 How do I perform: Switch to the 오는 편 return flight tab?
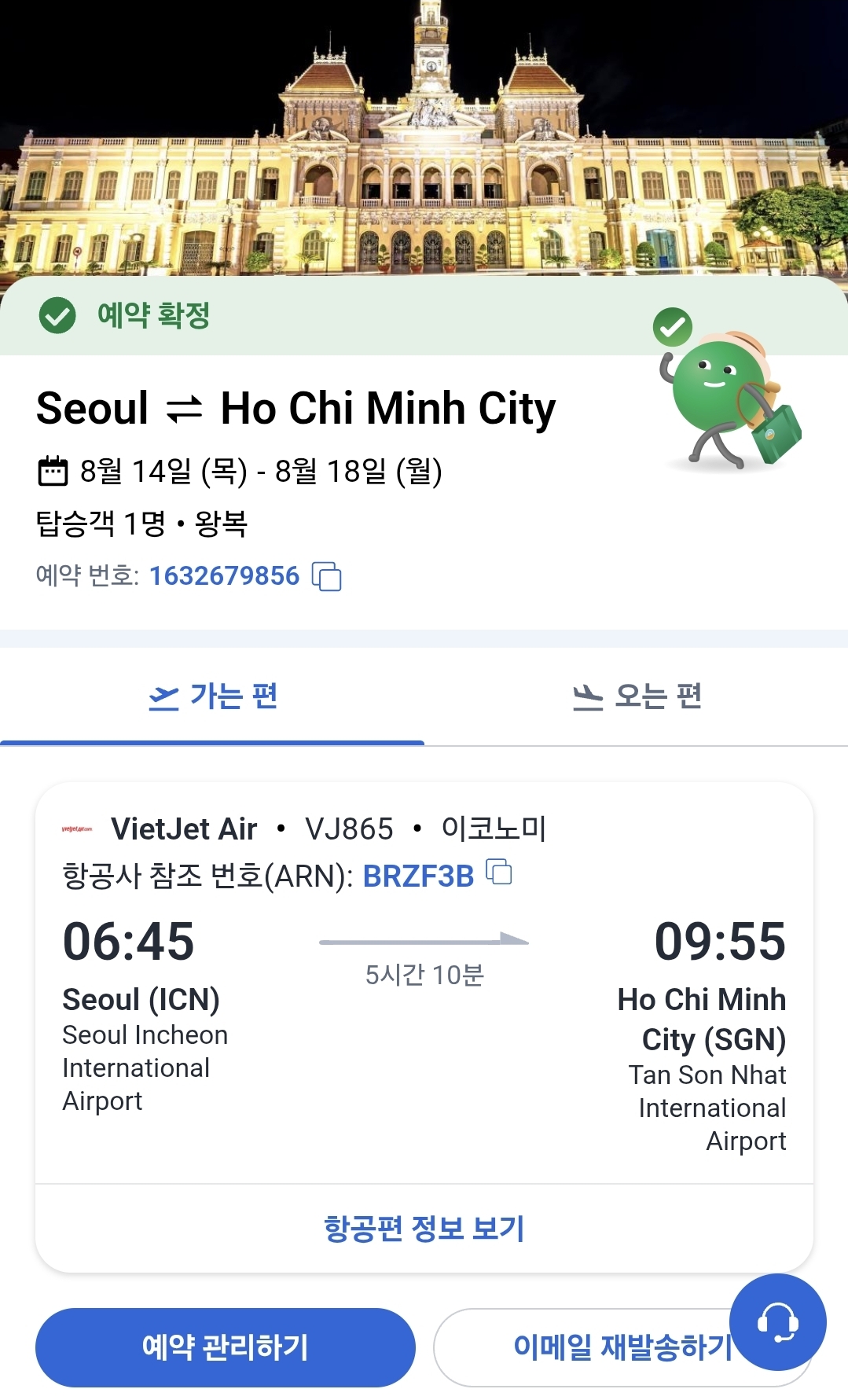point(637,697)
